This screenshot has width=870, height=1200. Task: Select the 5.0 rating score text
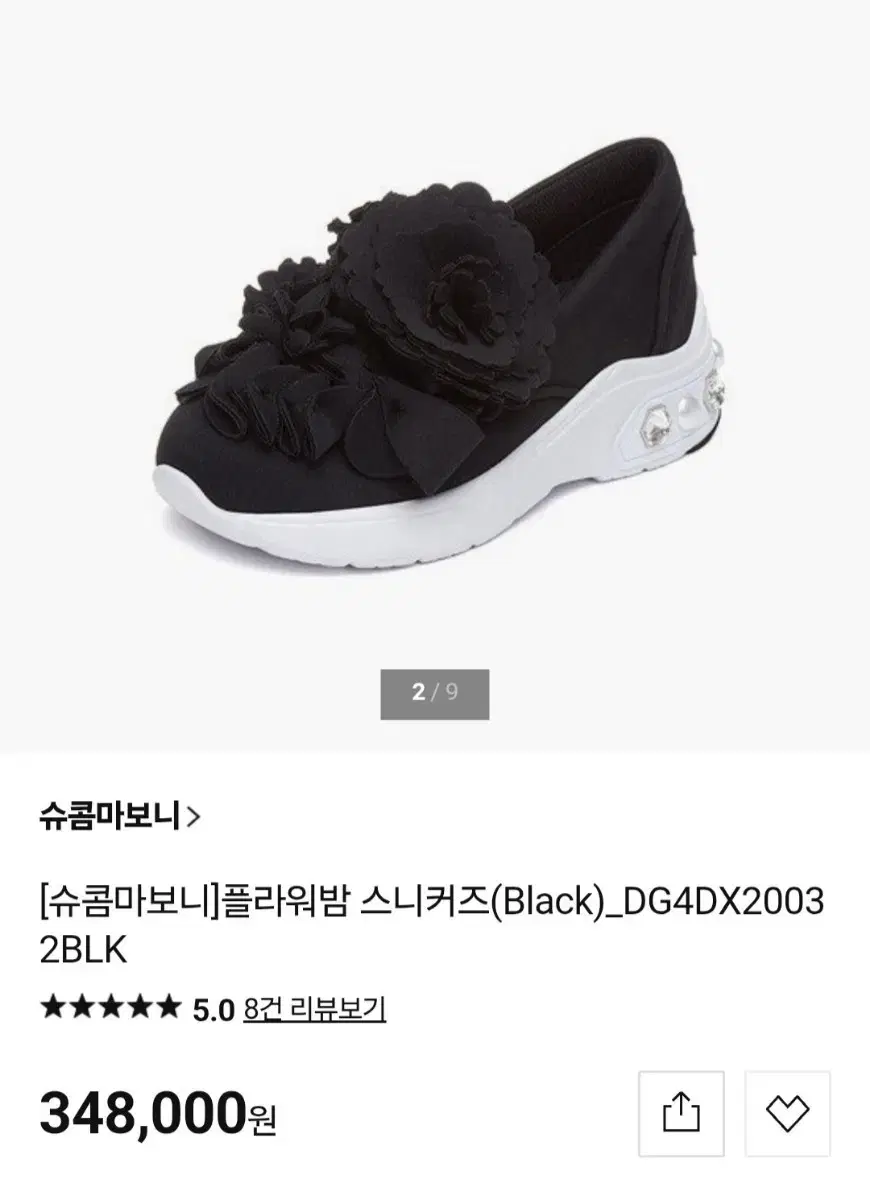(x=212, y=1006)
